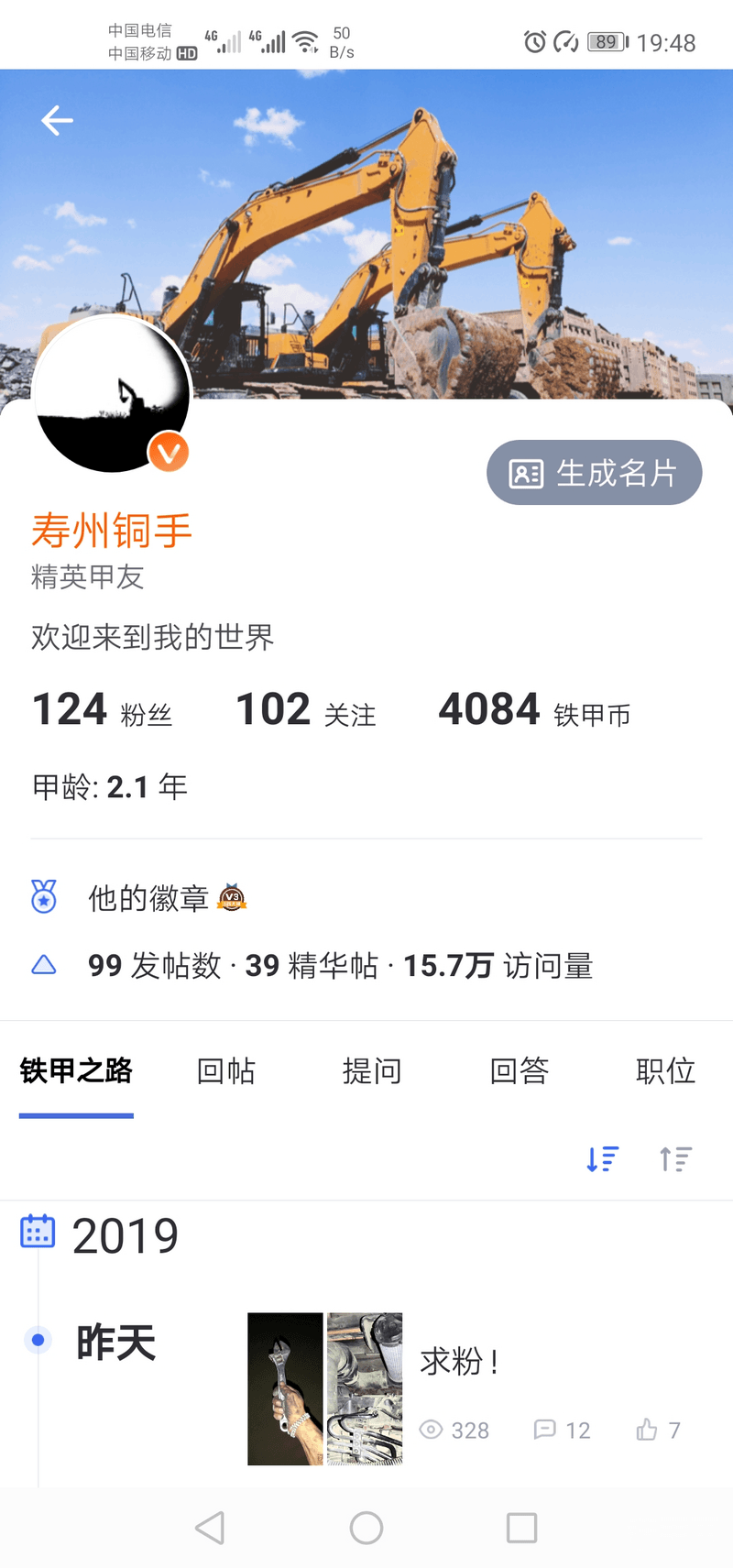
Task: Switch to the 职位 tab
Action: 665,1070
